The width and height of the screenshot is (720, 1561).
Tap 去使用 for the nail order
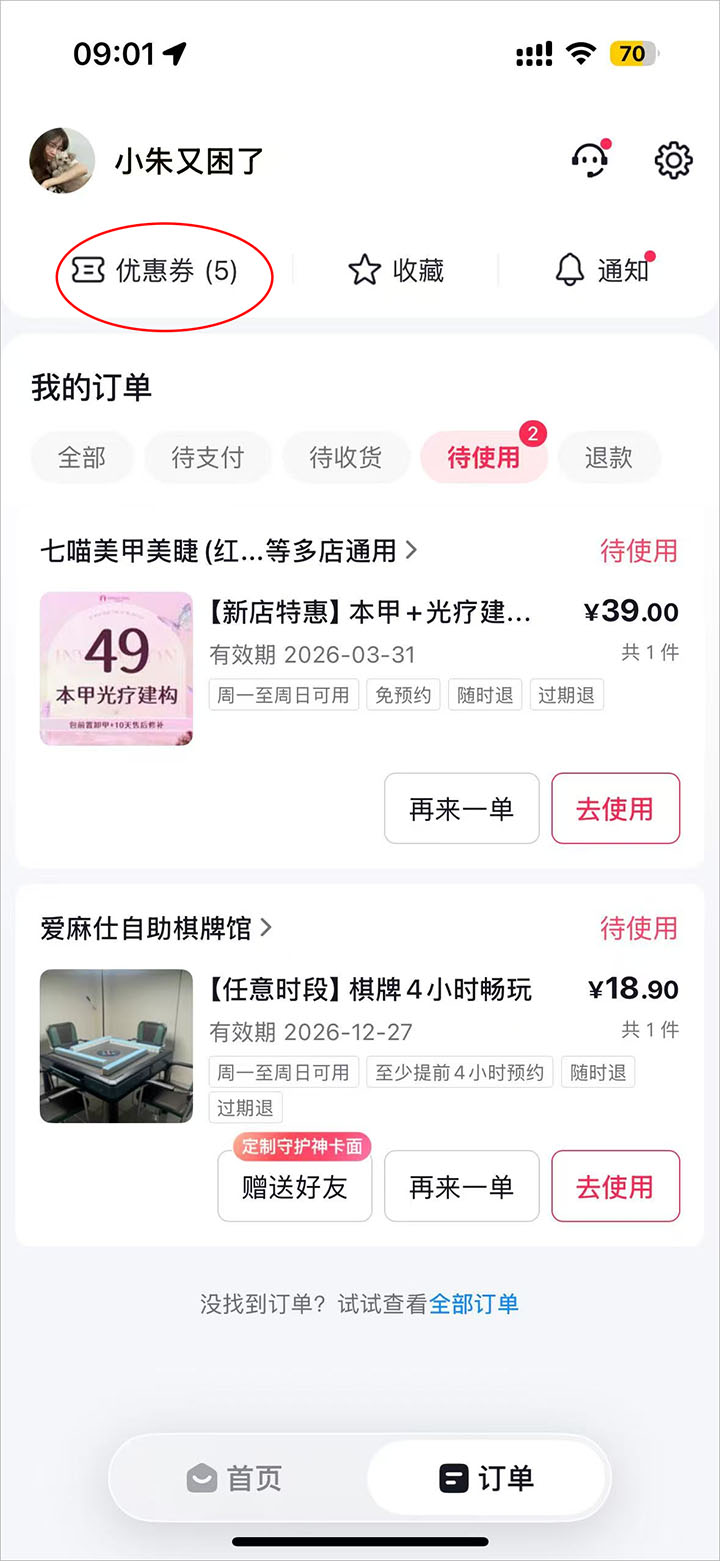[615, 809]
